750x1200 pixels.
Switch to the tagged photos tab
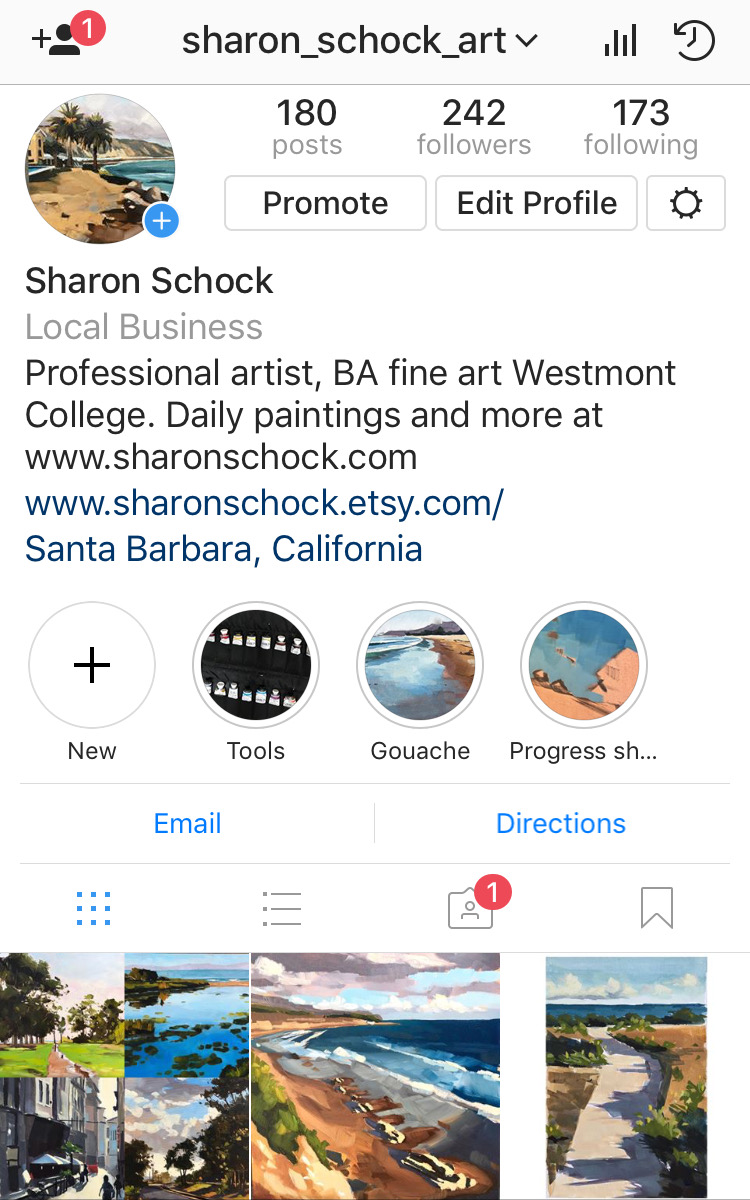pyautogui.click(x=470, y=908)
